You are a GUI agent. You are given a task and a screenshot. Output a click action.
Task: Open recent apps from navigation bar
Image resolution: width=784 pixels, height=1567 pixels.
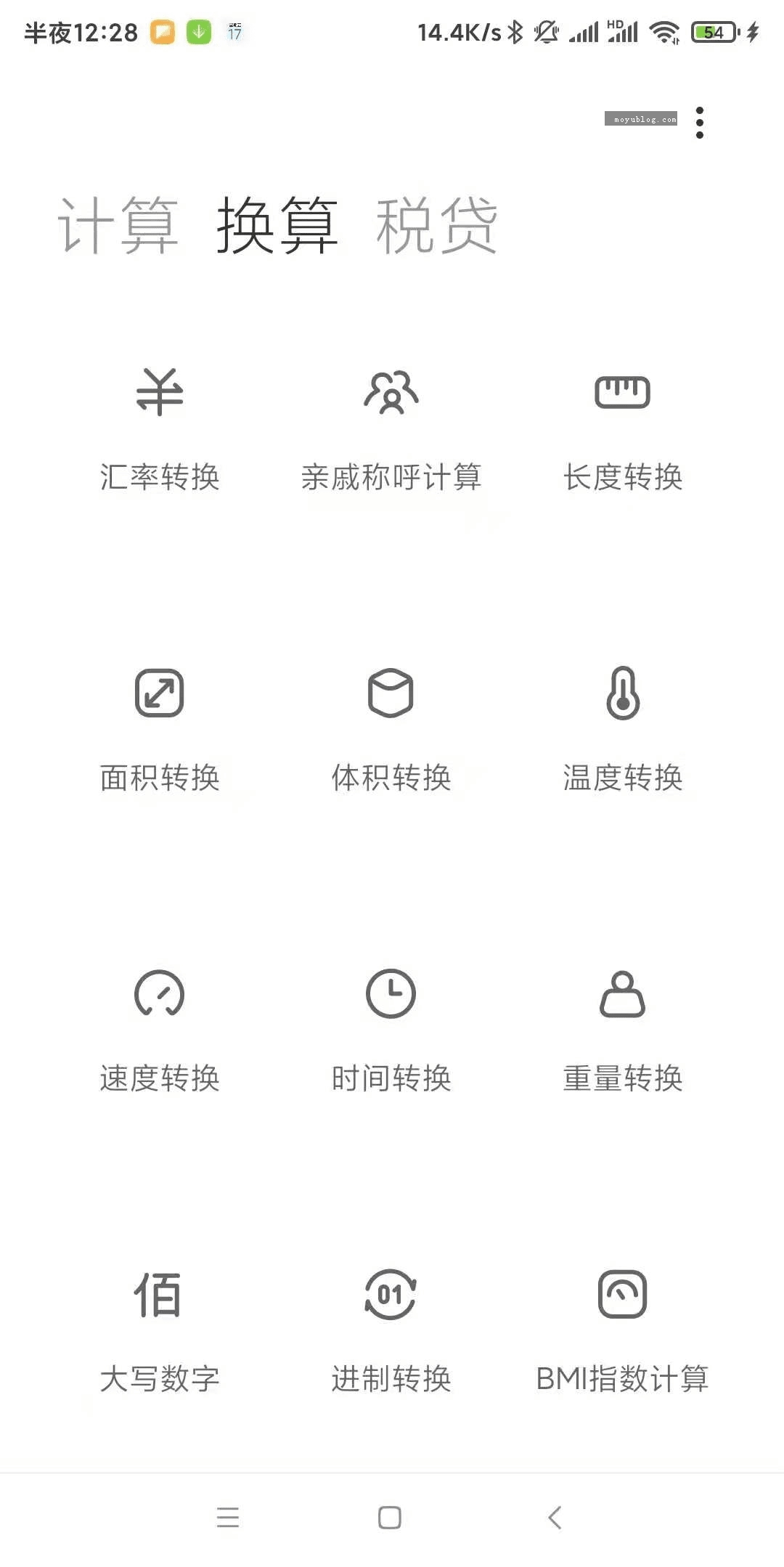click(x=228, y=1518)
